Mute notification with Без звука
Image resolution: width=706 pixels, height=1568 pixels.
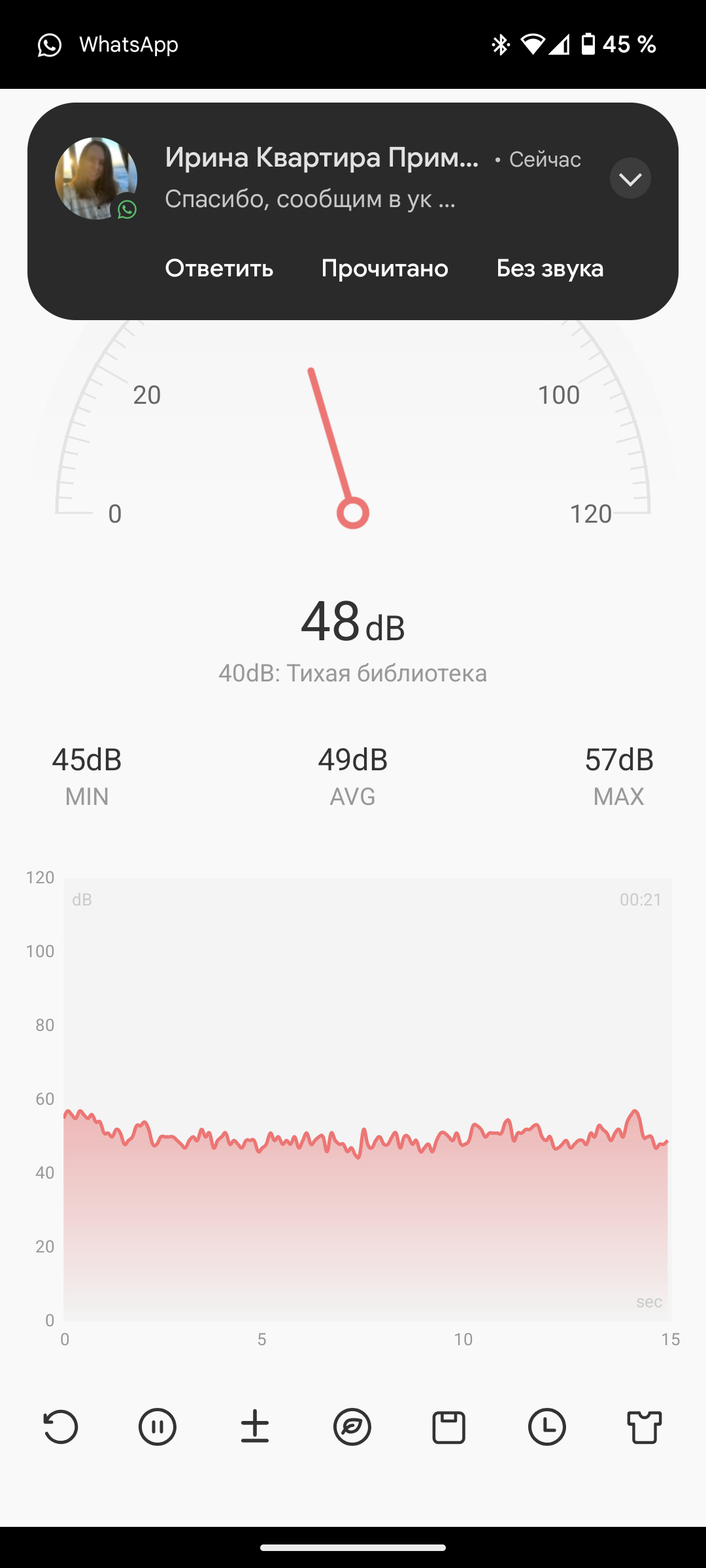(550, 269)
